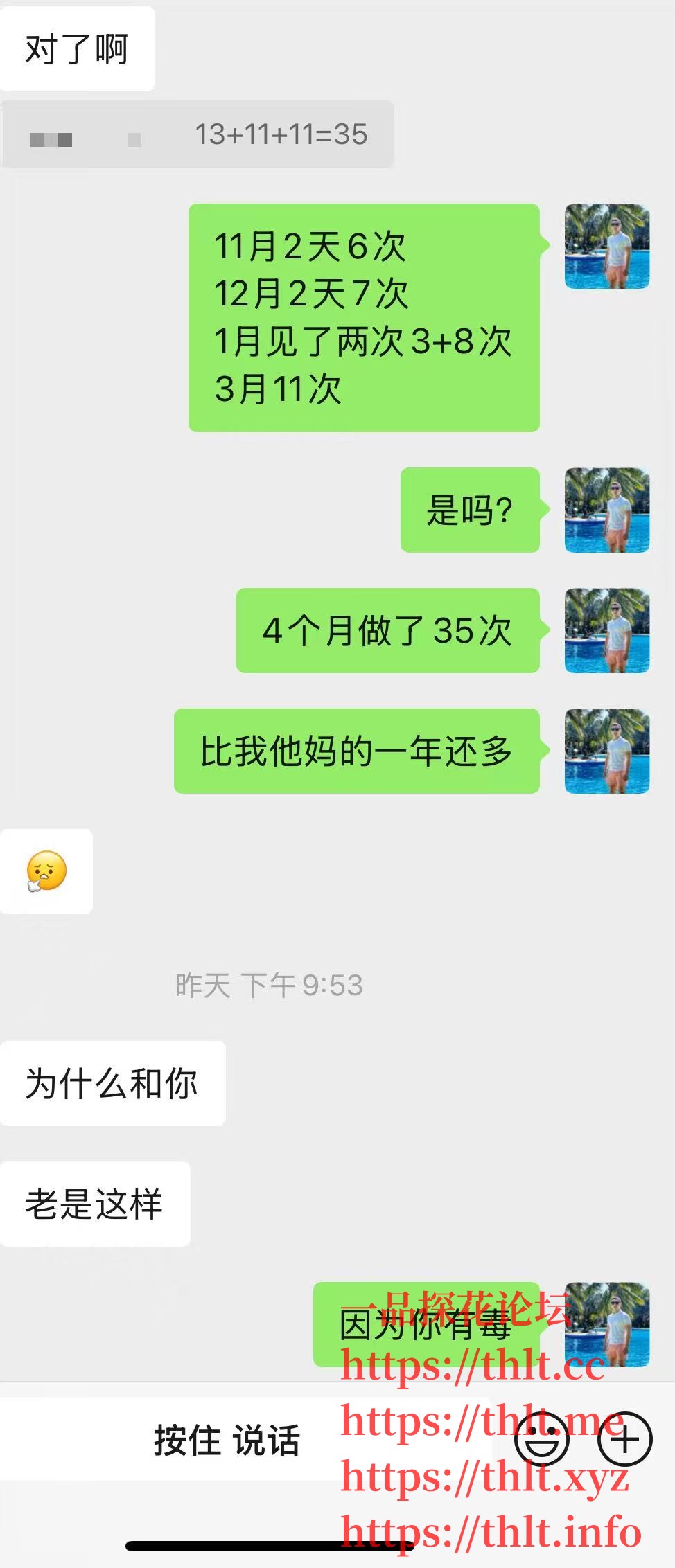Select the 为什么和你 message bubble
Screen dimensions: 675x1568
(113, 1084)
